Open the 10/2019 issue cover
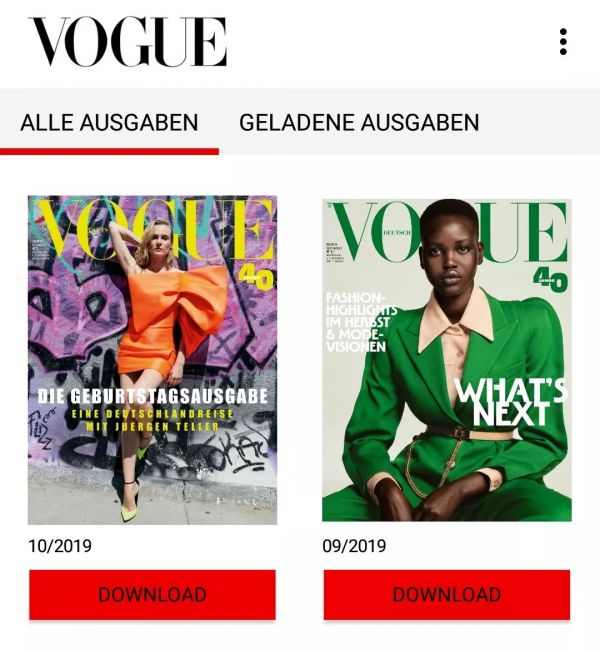Screen dimensions: 600x651 [152, 359]
